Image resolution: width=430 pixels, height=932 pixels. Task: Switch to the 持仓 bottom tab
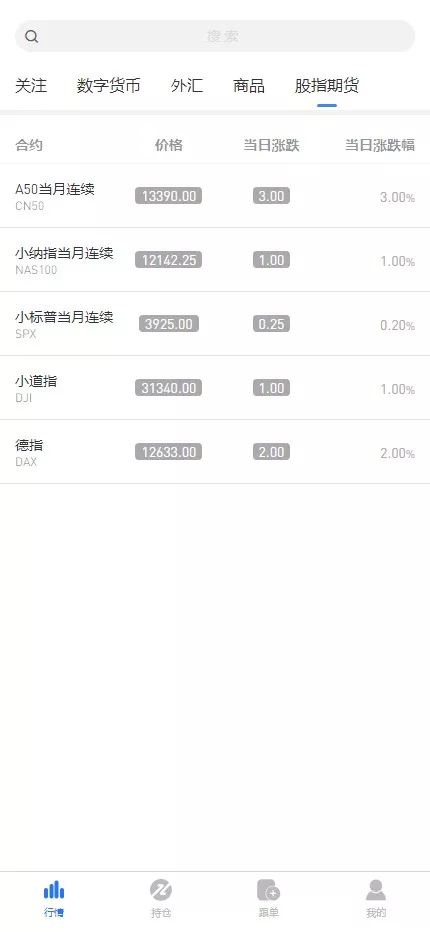coord(161,899)
